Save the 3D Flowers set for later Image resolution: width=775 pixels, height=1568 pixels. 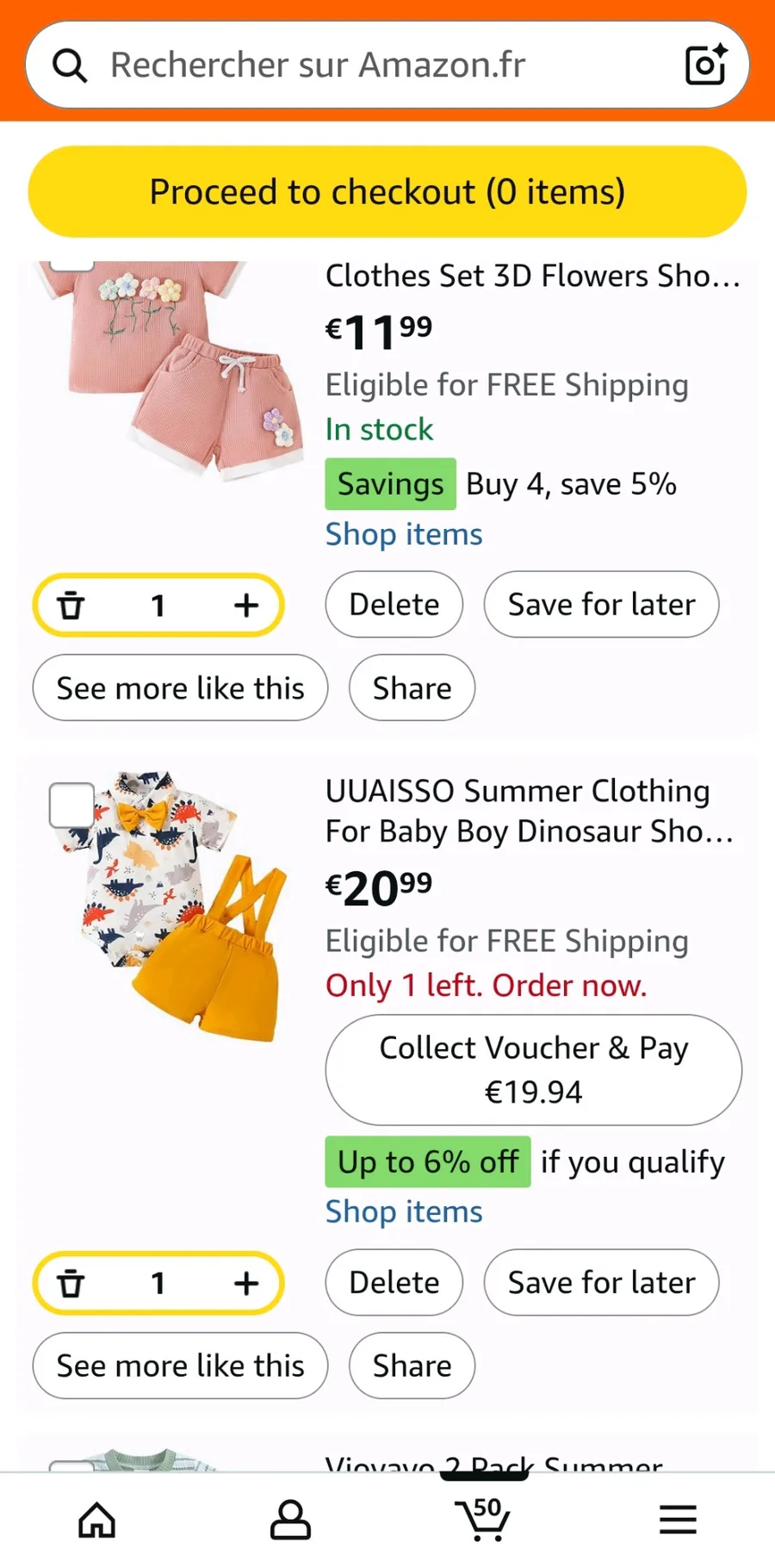pyautogui.click(x=601, y=605)
